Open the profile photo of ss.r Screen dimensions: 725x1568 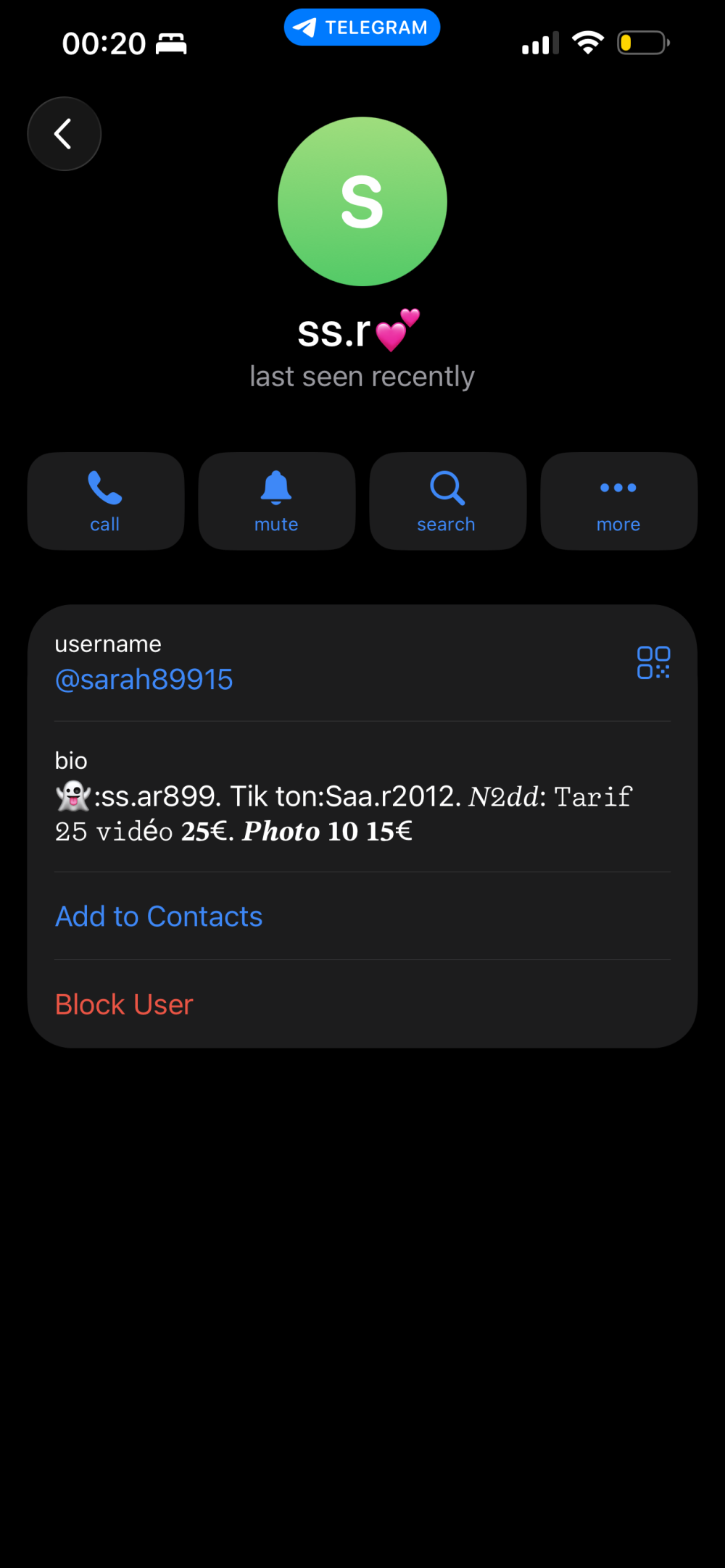pyautogui.click(x=362, y=201)
